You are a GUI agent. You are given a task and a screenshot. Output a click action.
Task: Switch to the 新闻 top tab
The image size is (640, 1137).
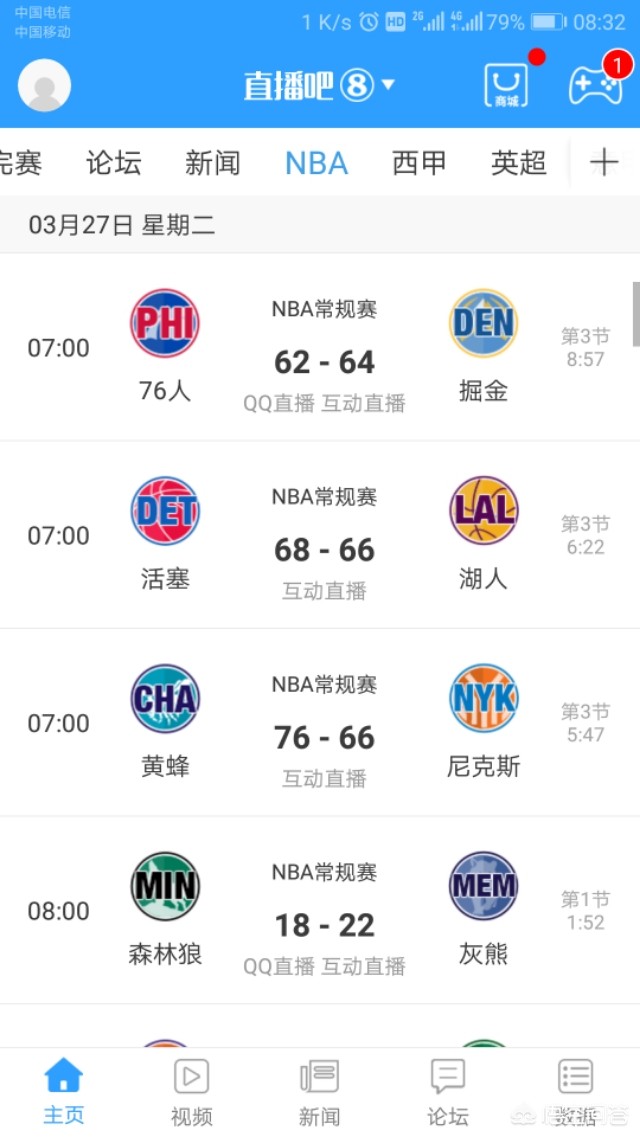coord(212,163)
